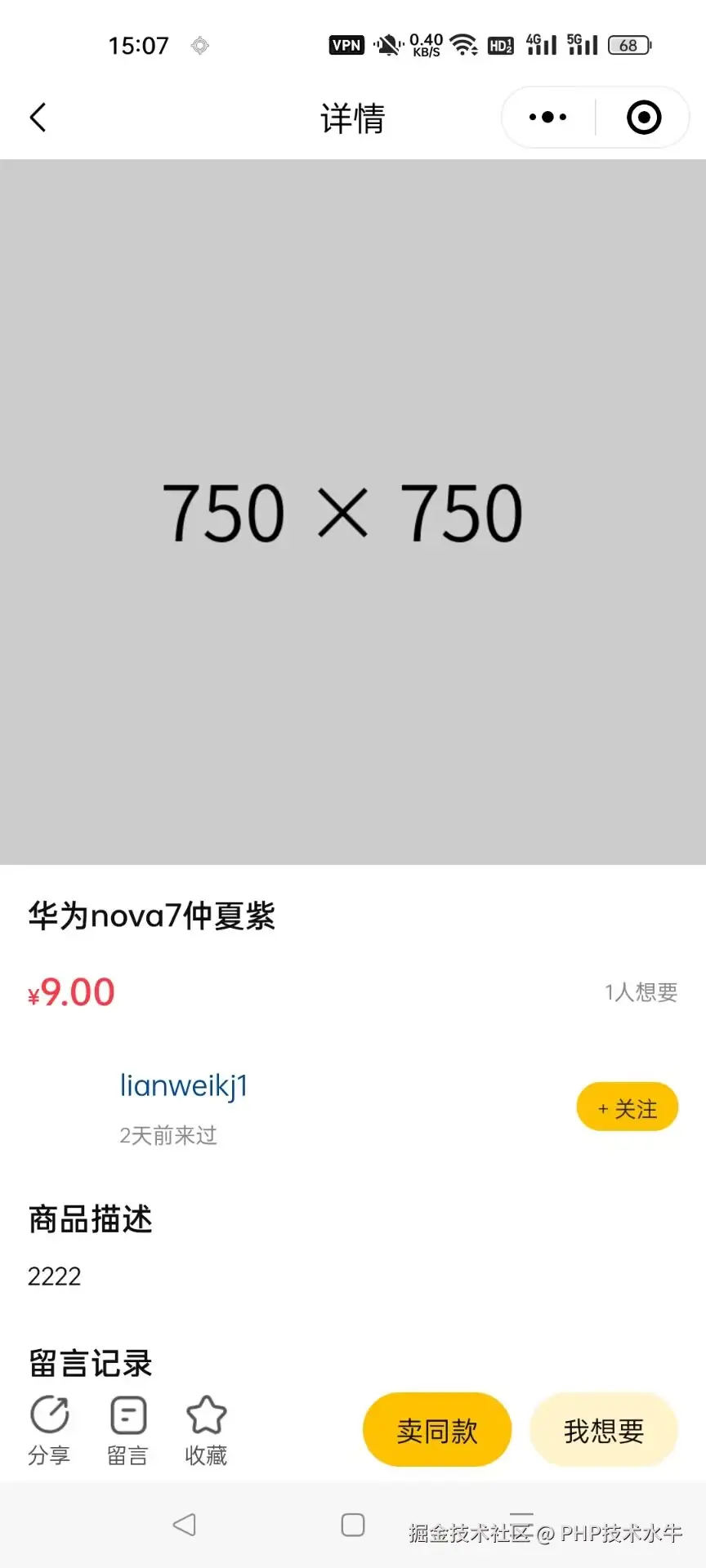Open seller lianweikj1's profile

(183, 1086)
